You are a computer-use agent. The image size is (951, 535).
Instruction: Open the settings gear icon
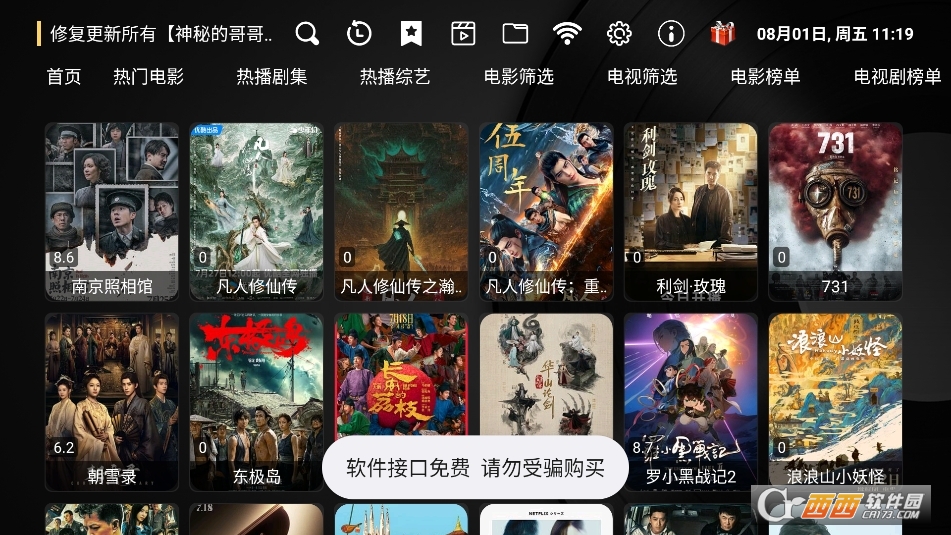pyautogui.click(x=619, y=34)
